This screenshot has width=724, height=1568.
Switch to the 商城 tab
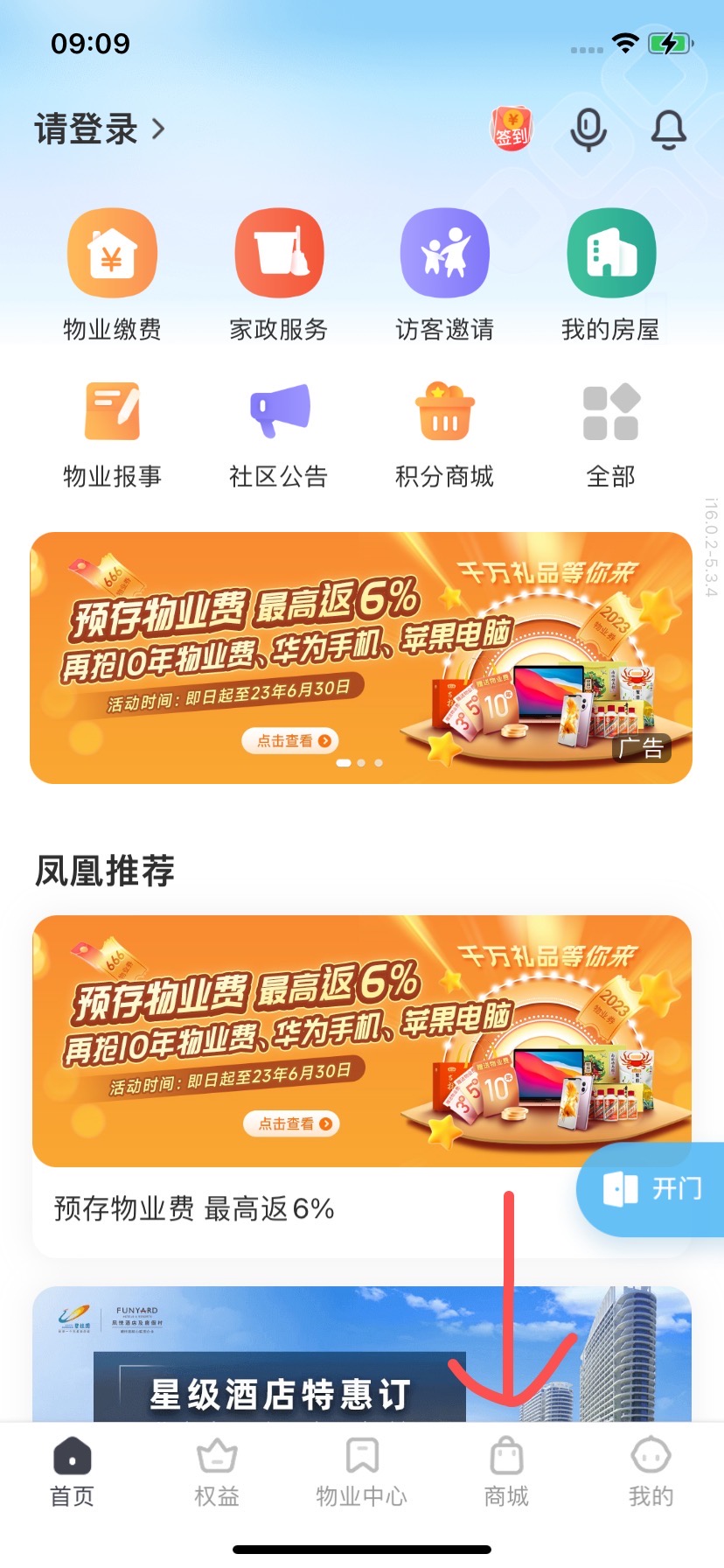[x=507, y=1472]
